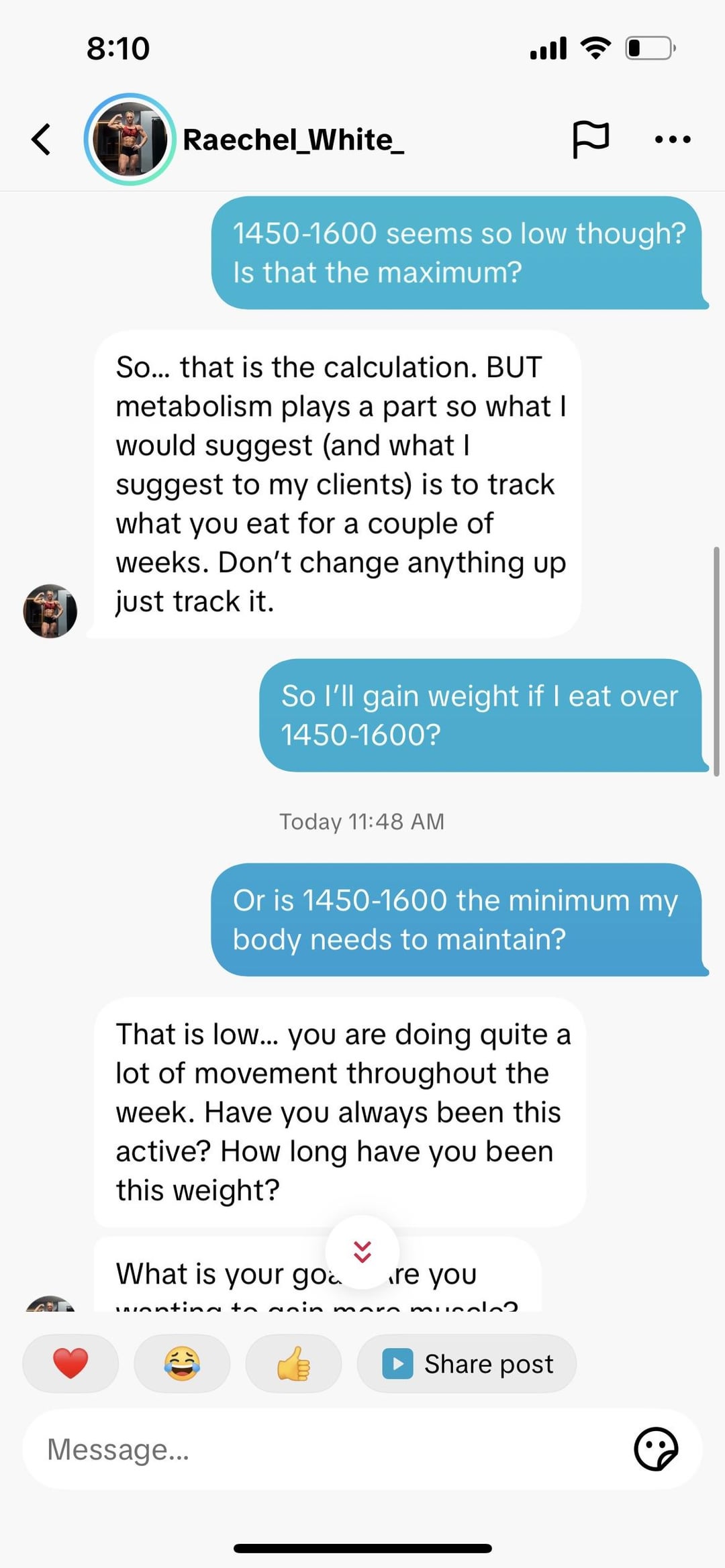Open the Raechel_White_ username in the header
The height and width of the screenshot is (1568, 725).
(293, 140)
